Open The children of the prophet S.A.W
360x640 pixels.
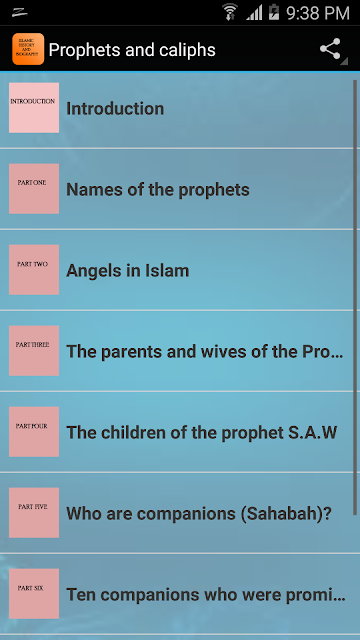pyautogui.click(x=178, y=432)
